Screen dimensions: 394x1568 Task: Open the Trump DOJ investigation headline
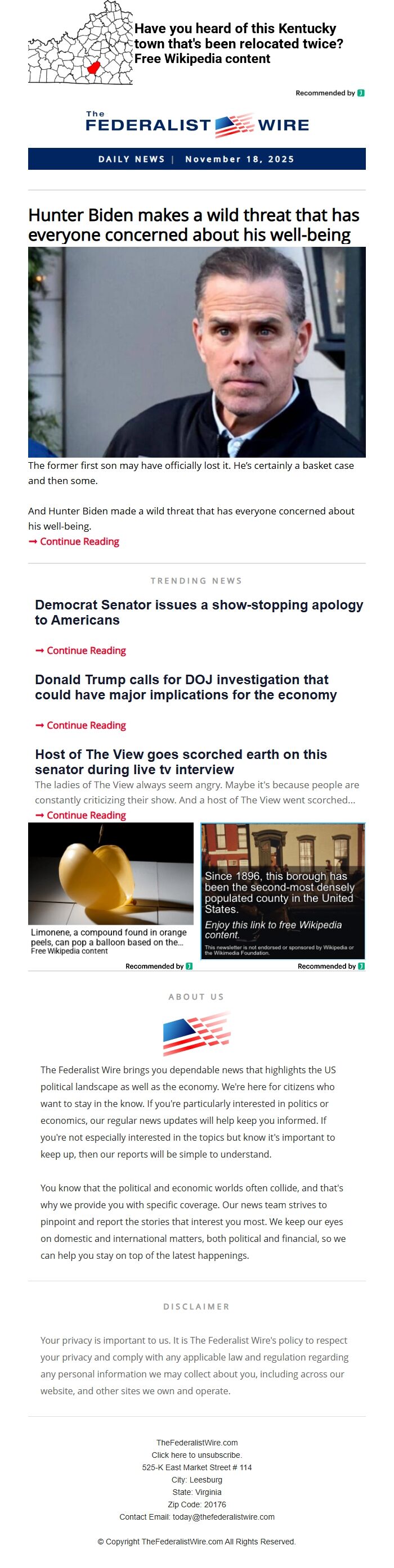pyautogui.click(x=186, y=686)
